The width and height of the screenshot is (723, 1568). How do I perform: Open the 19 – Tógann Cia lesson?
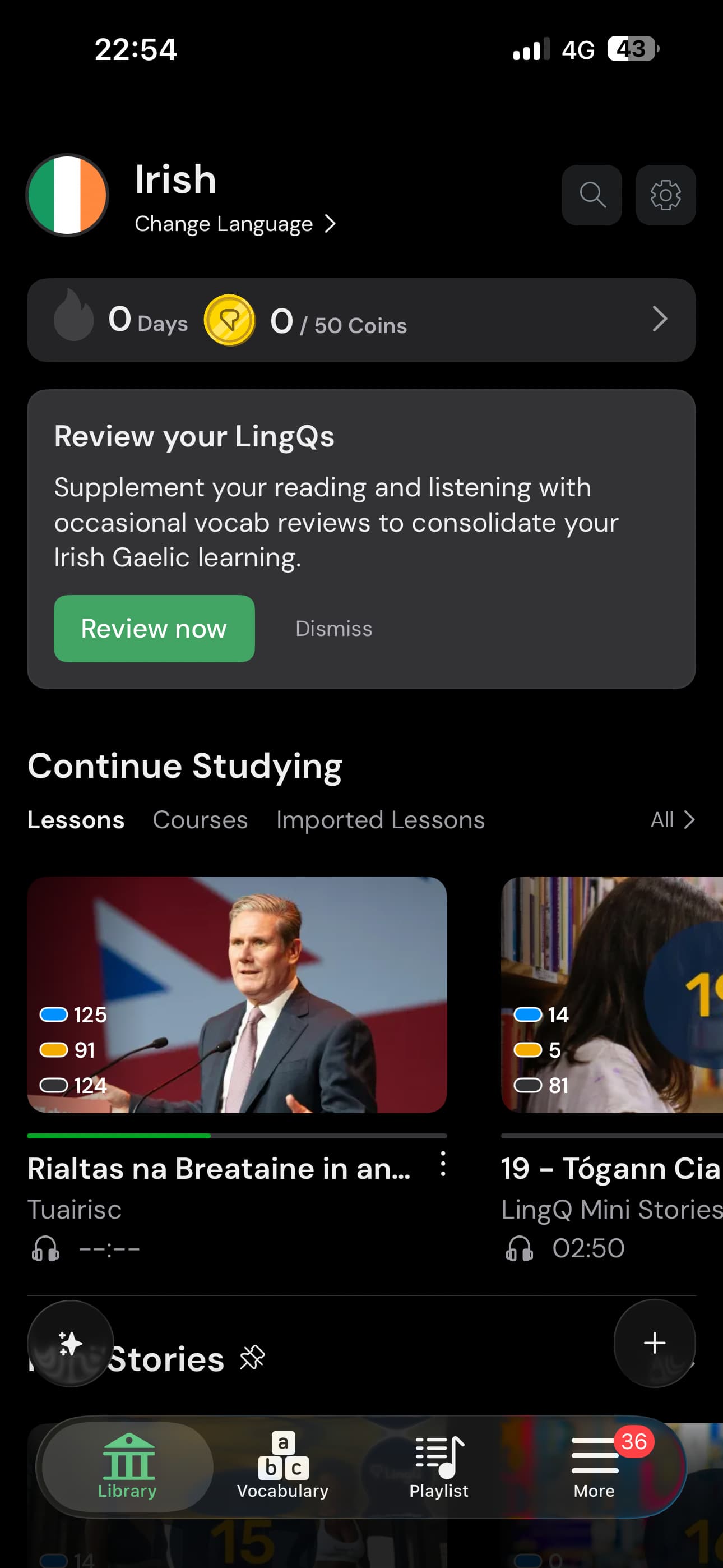(611, 995)
